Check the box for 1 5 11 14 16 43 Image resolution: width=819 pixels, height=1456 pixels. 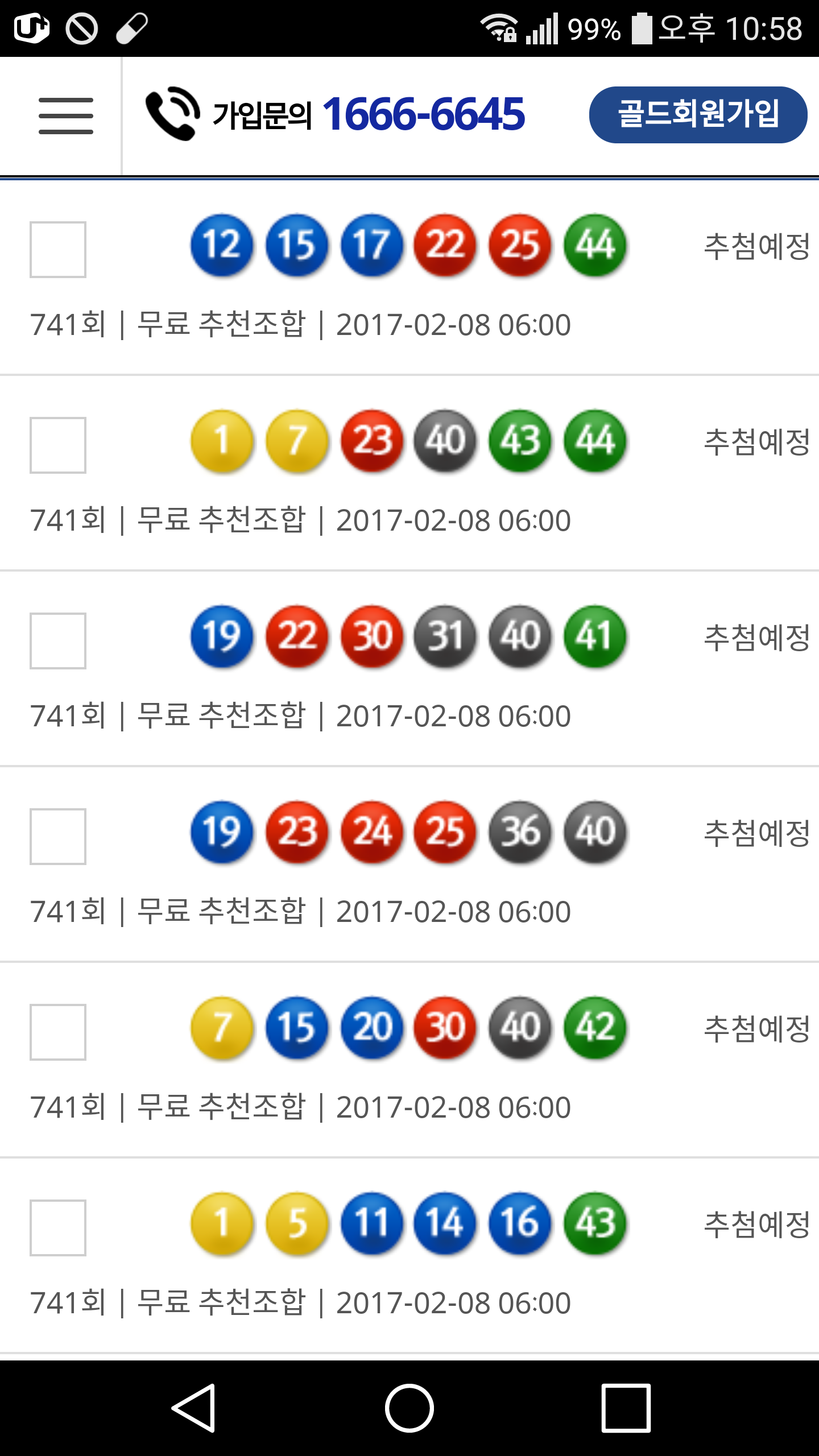pos(58,1228)
